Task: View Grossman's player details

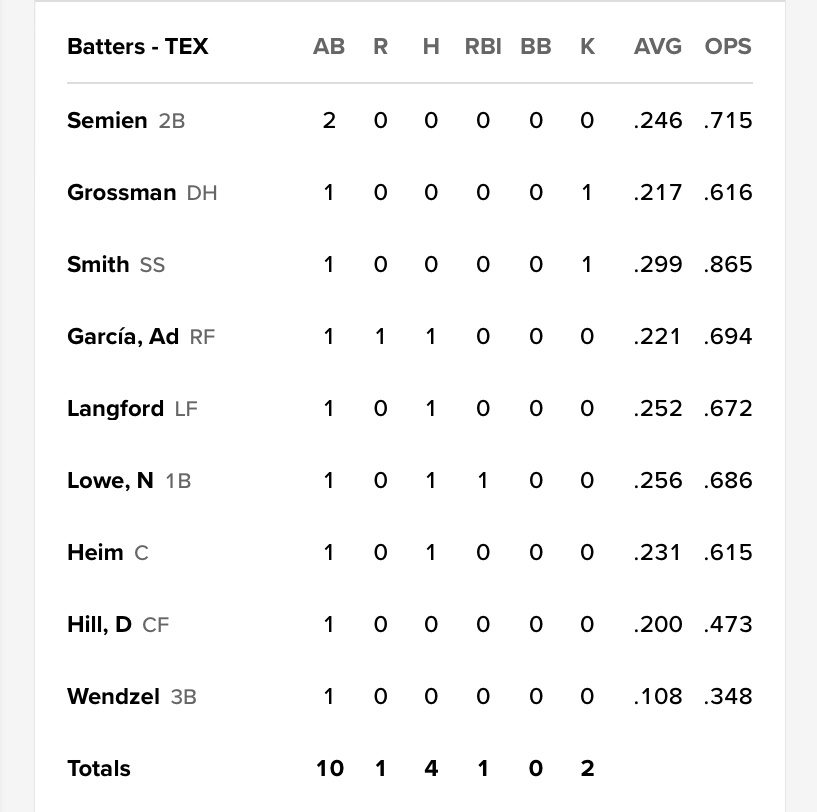Action: (121, 193)
